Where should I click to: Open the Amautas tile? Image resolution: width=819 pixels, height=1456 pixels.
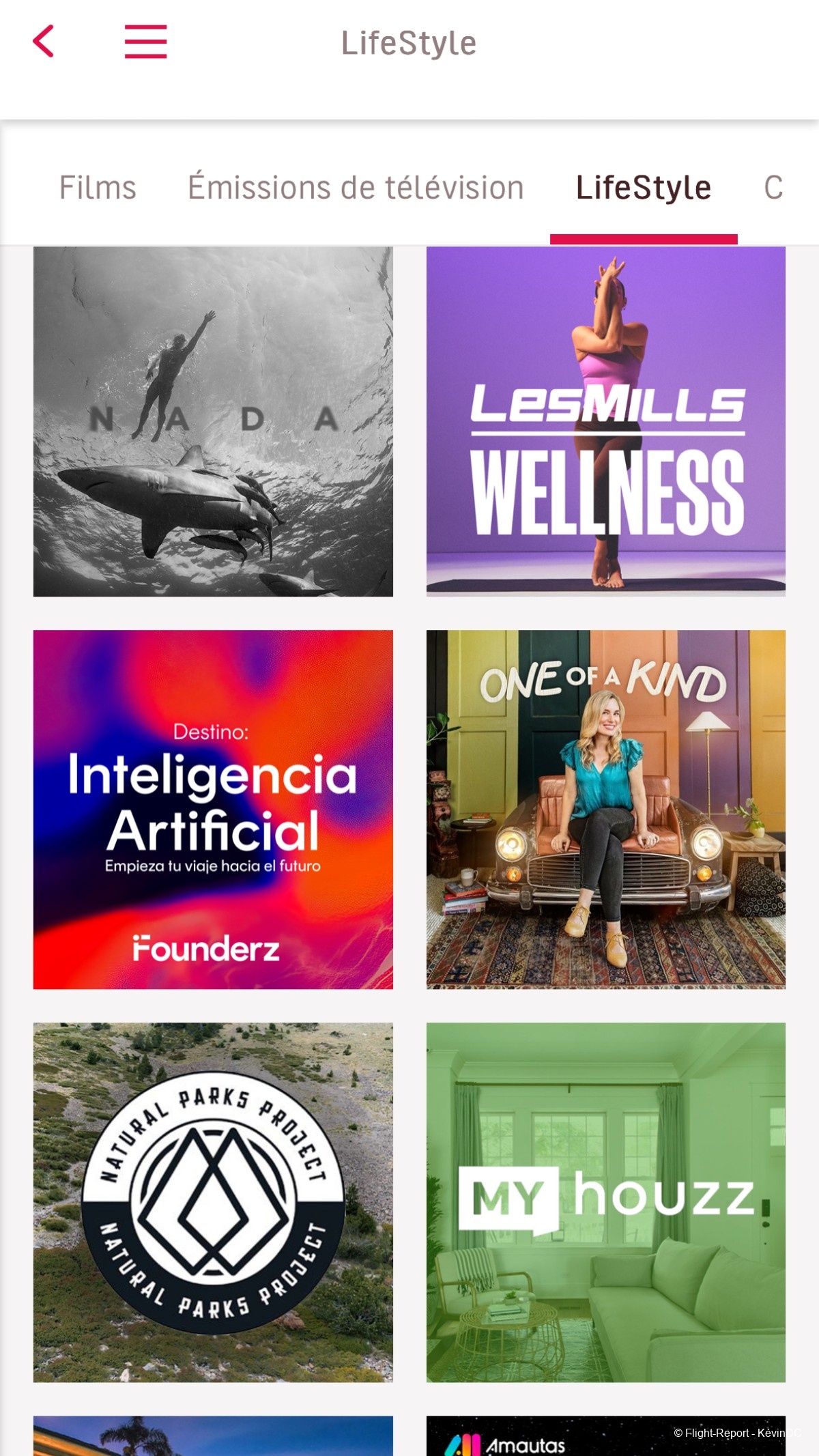tap(605, 1436)
